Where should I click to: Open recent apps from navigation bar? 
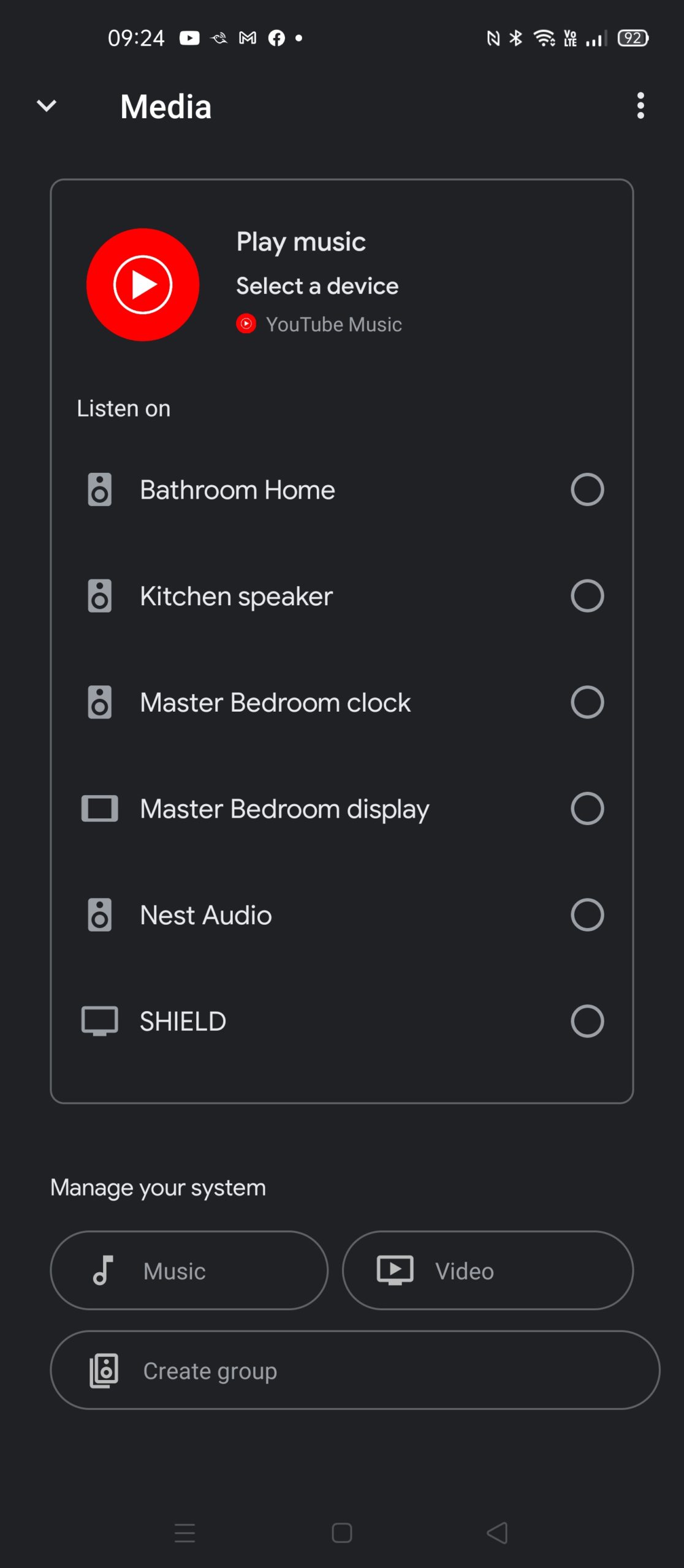184,1533
